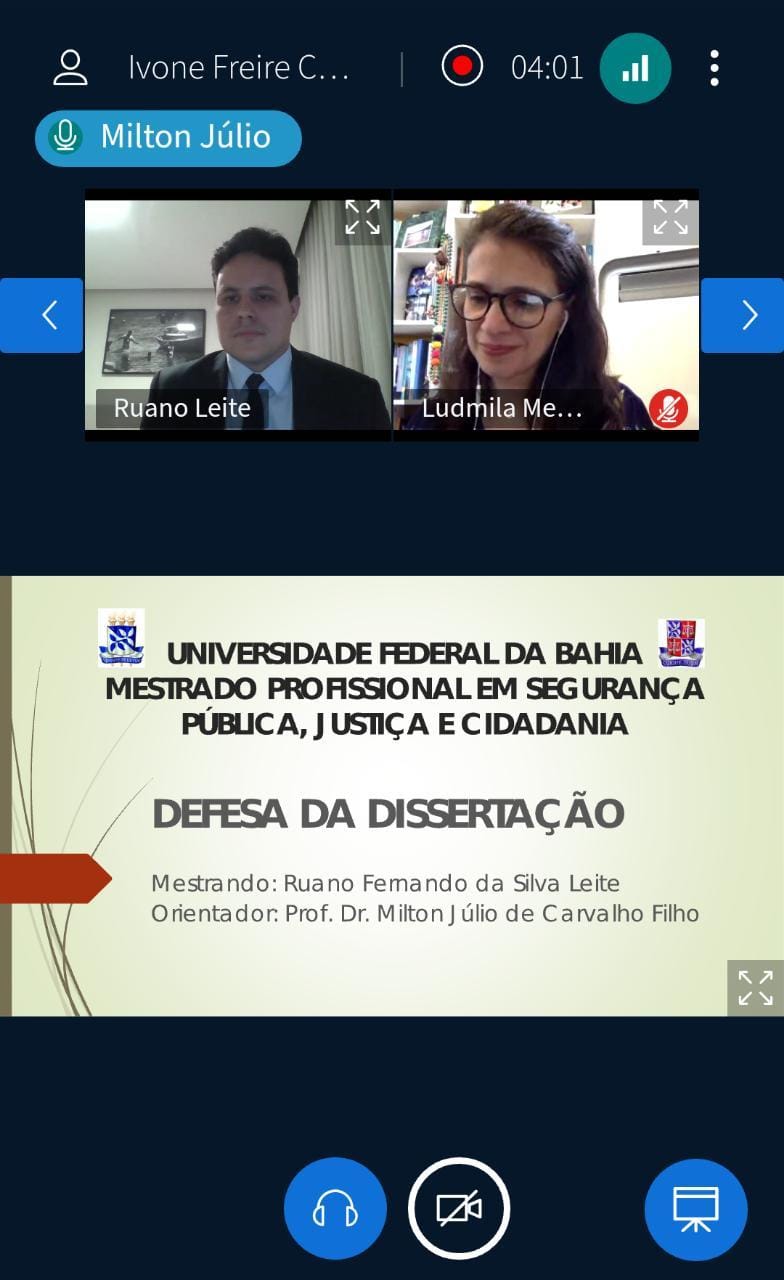
Task: Open the connection status indicator
Action: tap(635, 68)
